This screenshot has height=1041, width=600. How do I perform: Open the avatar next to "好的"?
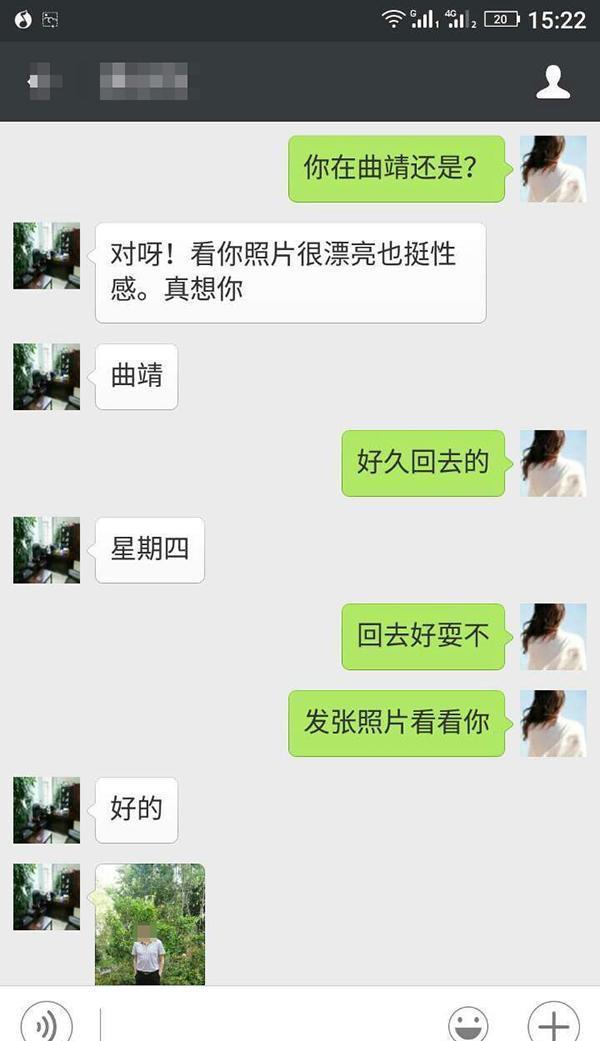click(x=46, y=810)
